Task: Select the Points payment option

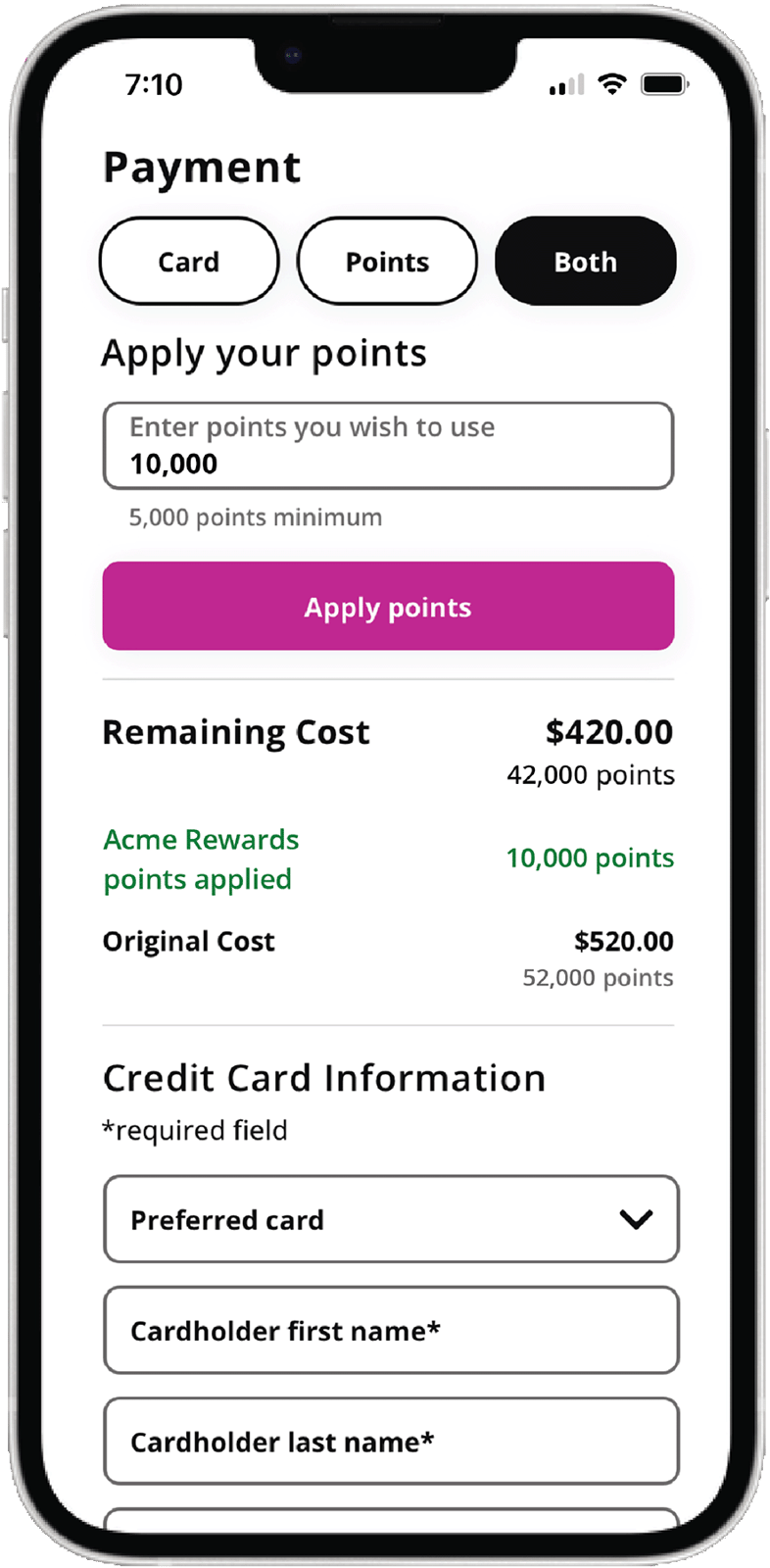Action: pyautogui.click(x=387, y=262)
